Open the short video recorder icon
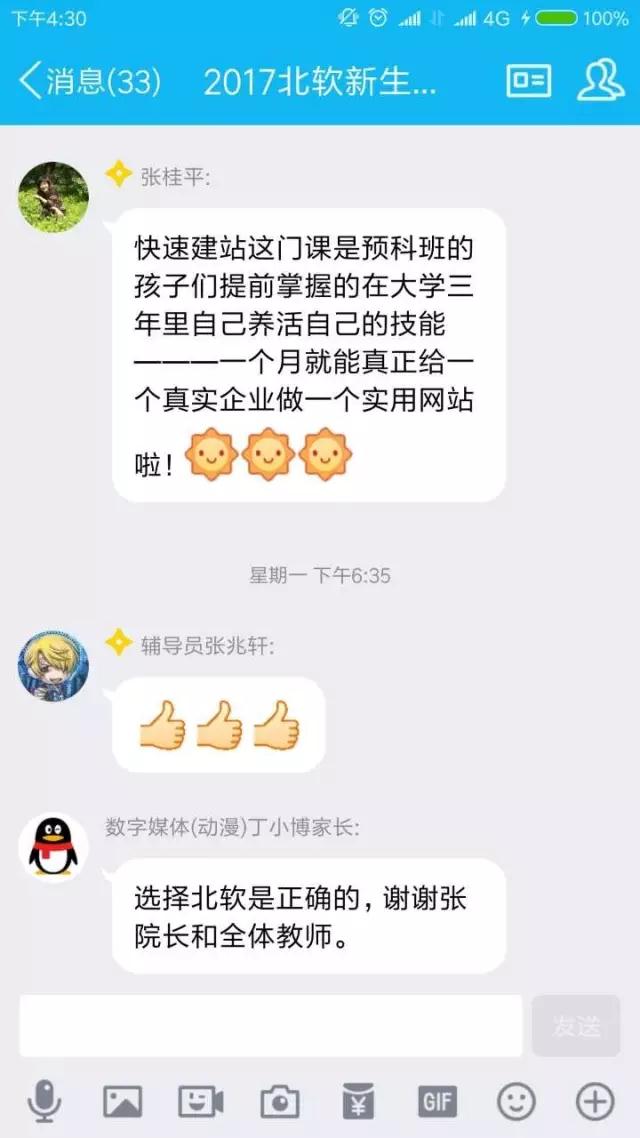The height and width of the screenshot is (1138, 640). (201, 1102)
